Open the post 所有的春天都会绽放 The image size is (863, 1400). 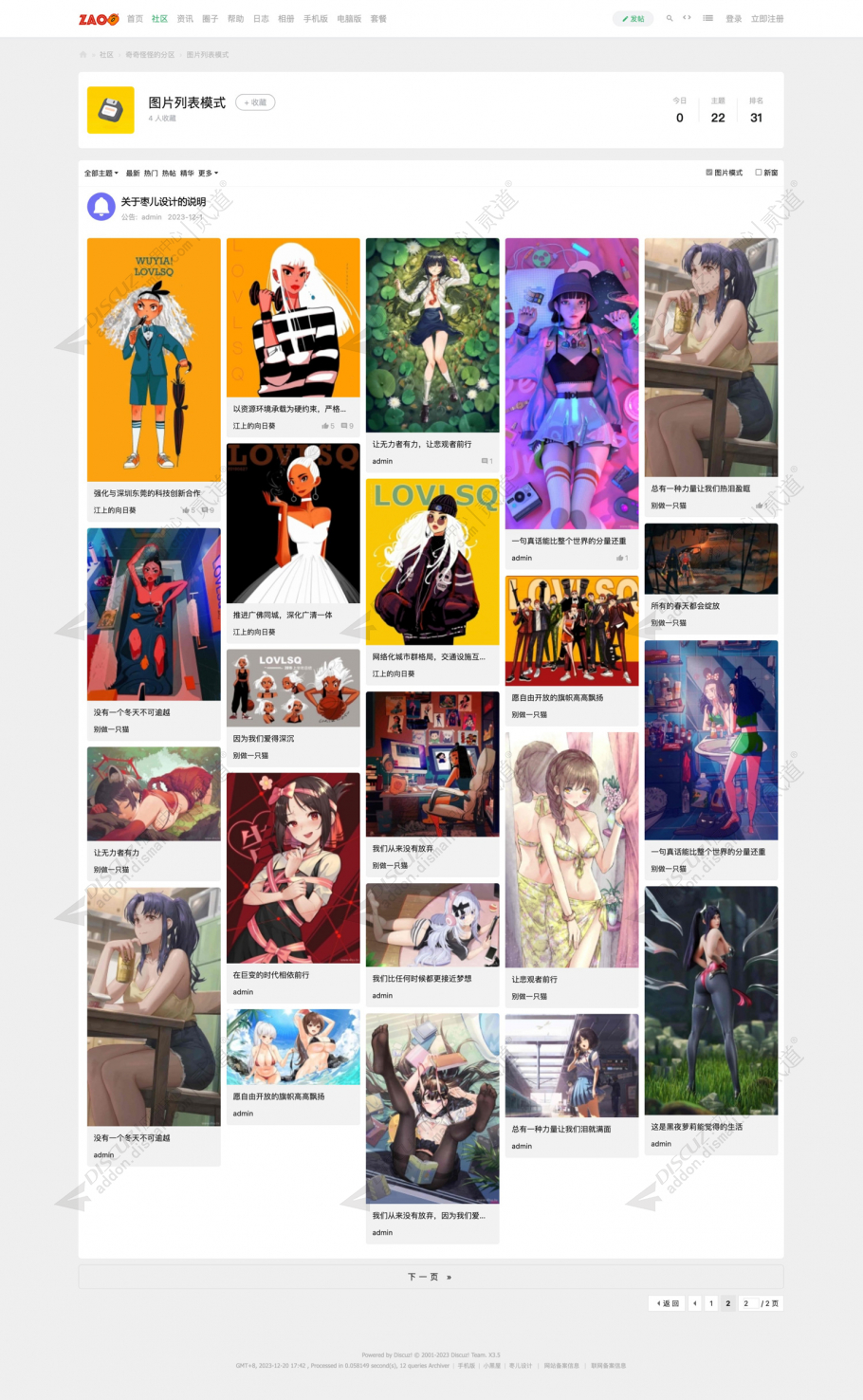(685, 606)
